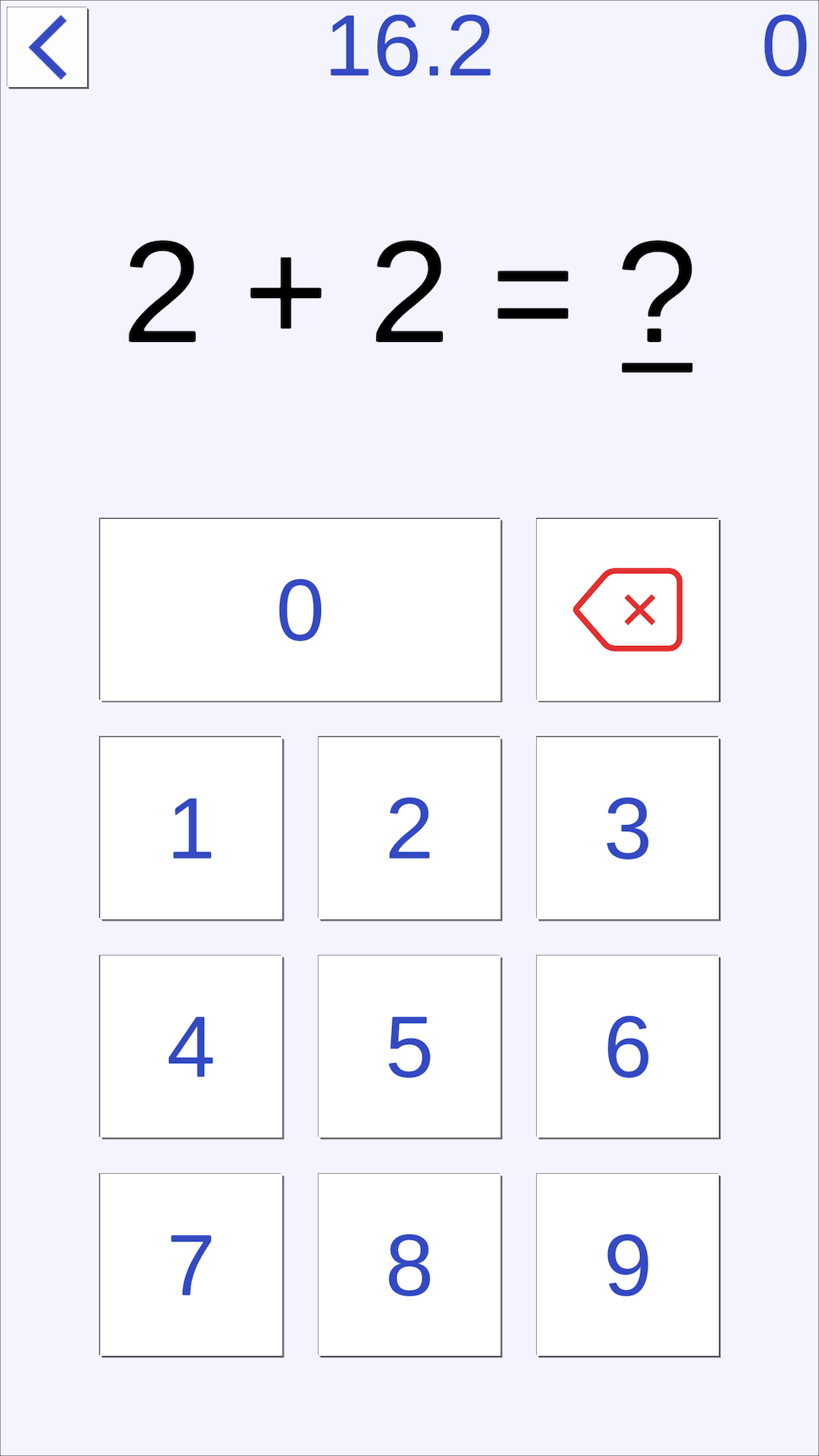Go back using the top-left arrow
The height and width of the screenshot is (1456, 819).
(x=48, y=48)
